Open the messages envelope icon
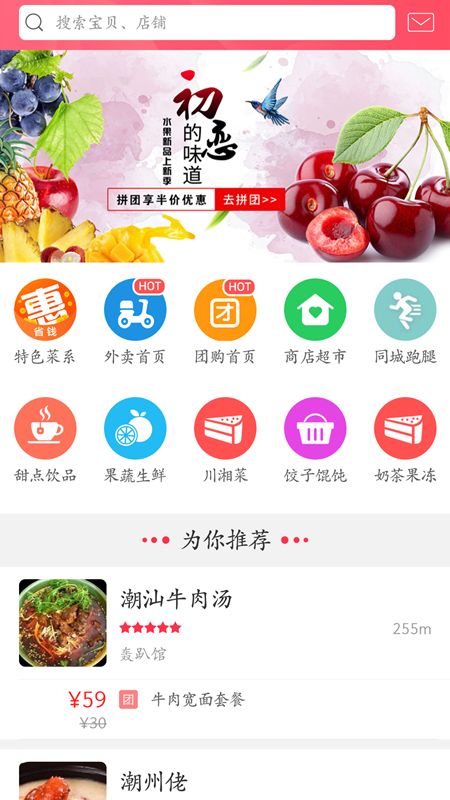The image size is (450, 800). (421, 22)
